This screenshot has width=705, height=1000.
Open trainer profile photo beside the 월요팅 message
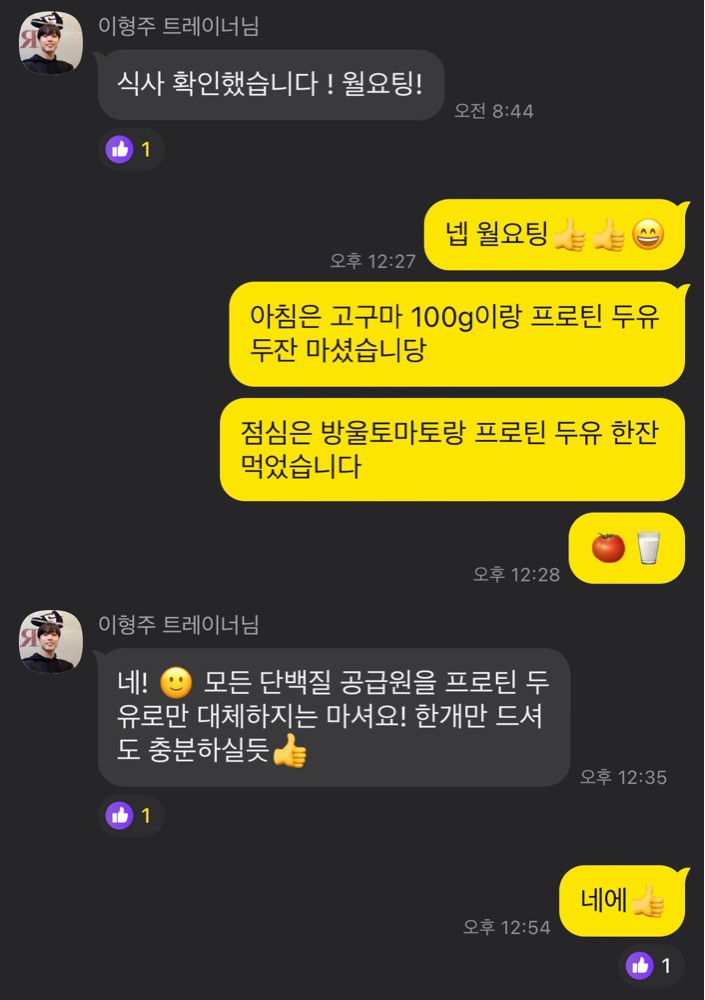tap(51, 43)
